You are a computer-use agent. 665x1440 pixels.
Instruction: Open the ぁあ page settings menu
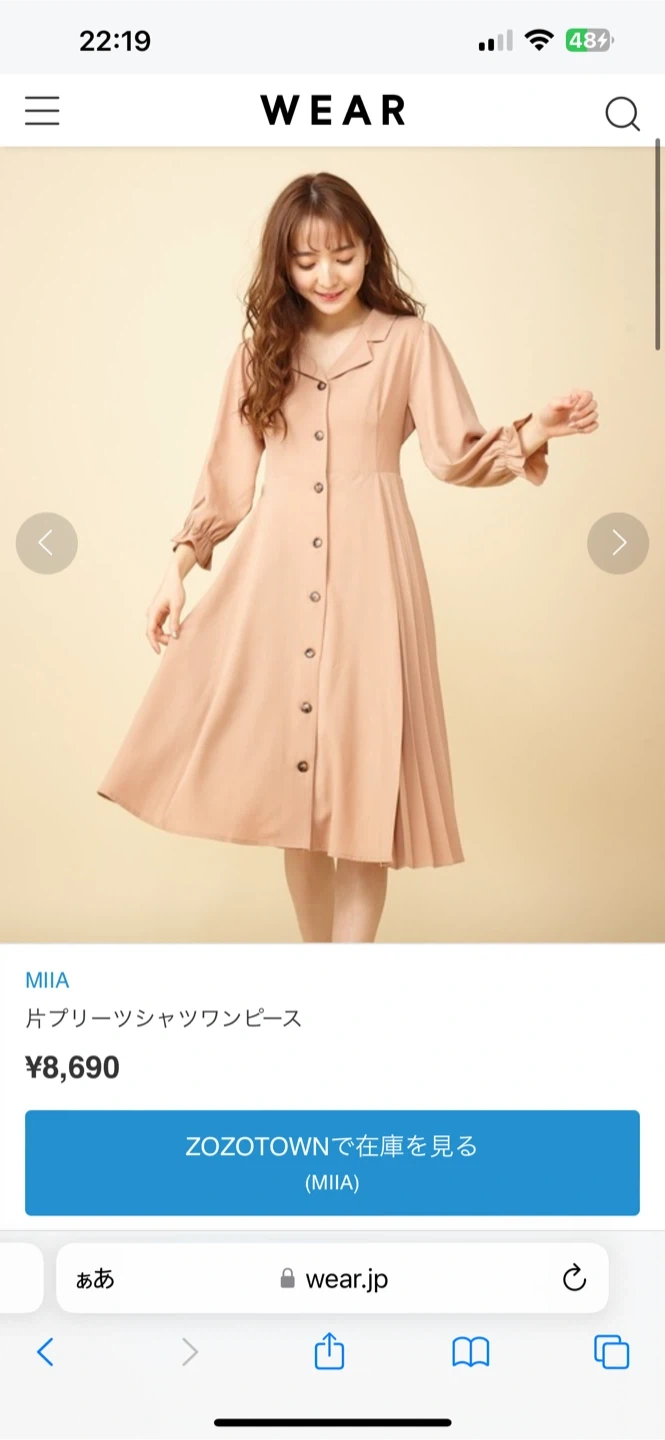coord(95,1278)
